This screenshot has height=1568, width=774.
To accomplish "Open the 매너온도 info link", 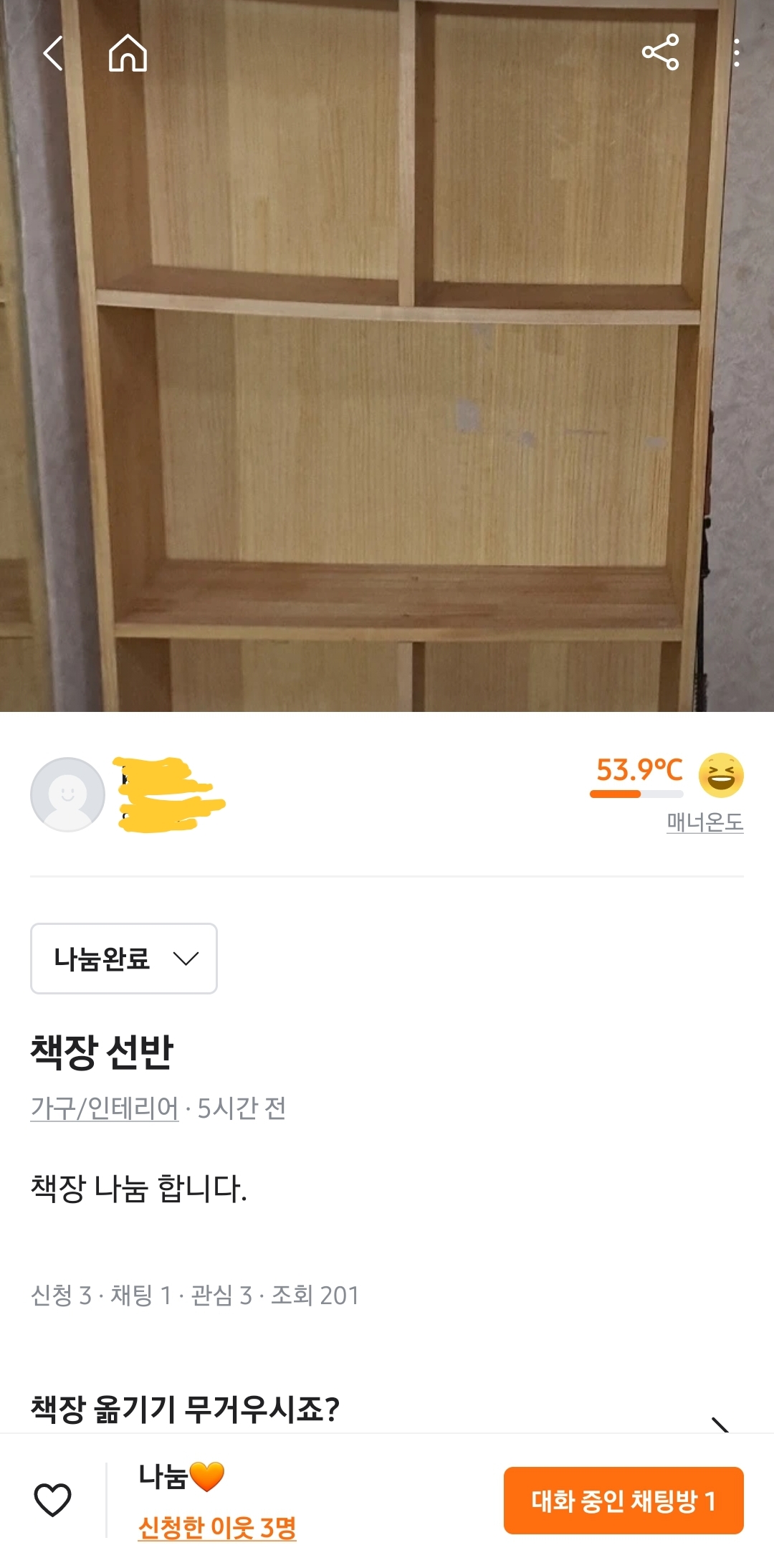I will click(x=704, y=822).
